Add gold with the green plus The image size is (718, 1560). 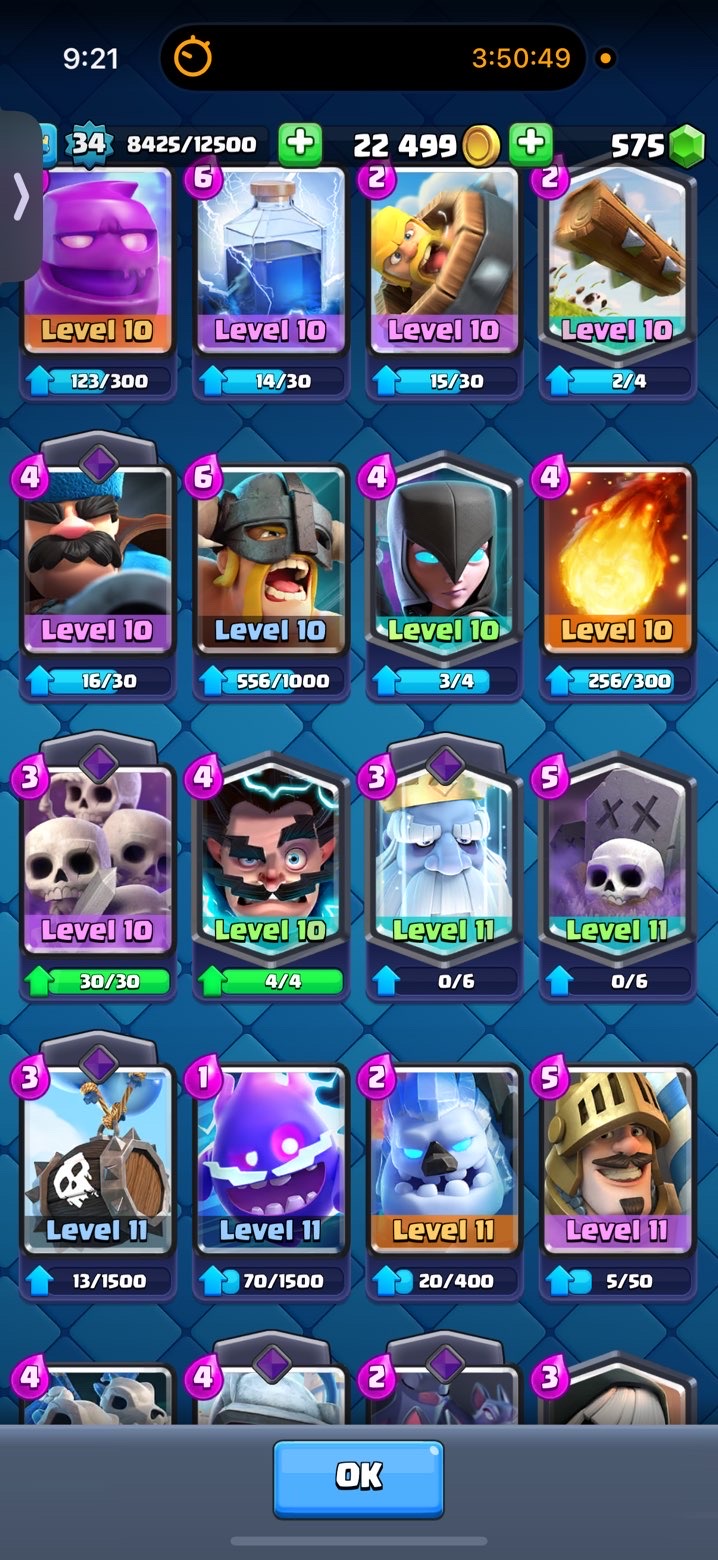(530, 146)
